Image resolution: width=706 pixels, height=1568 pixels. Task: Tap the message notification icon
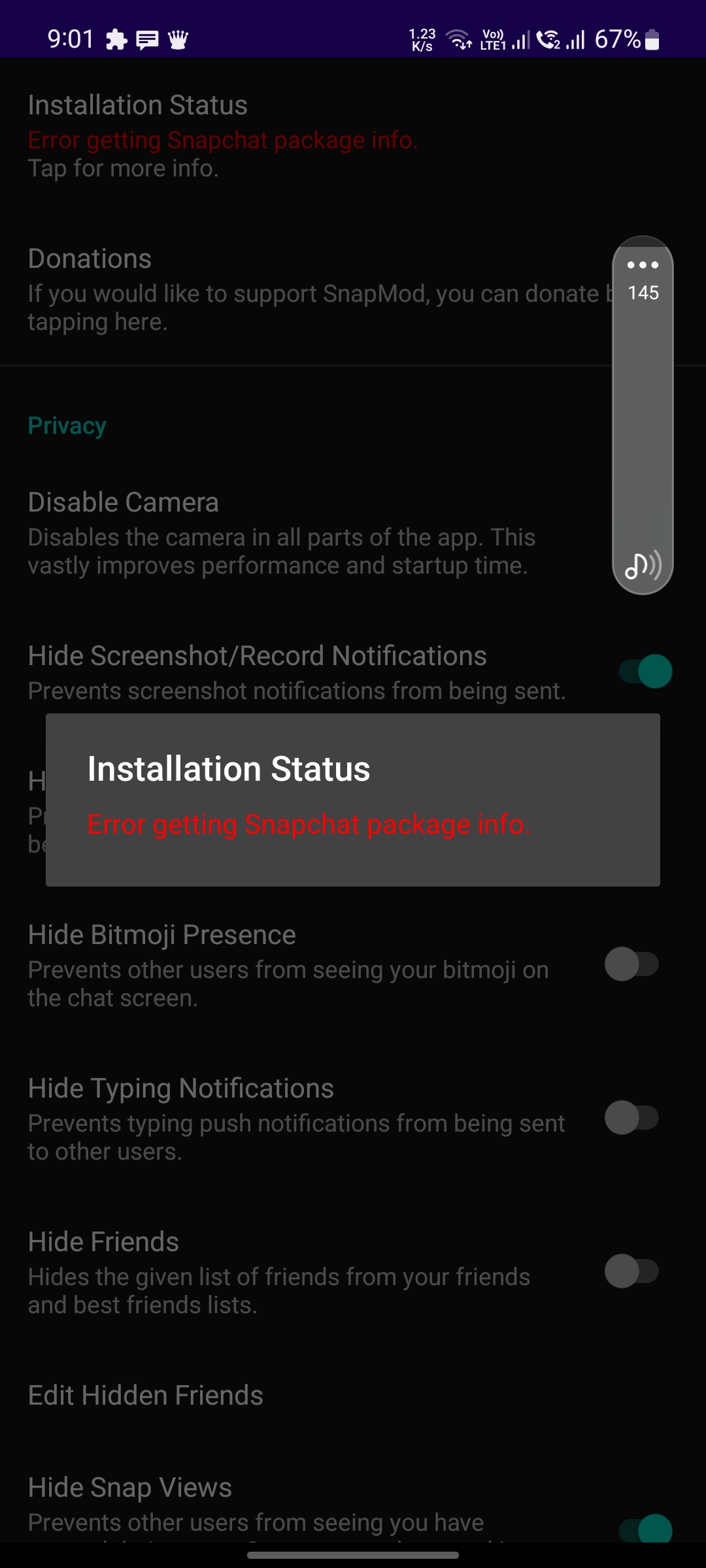pos(147,39)
